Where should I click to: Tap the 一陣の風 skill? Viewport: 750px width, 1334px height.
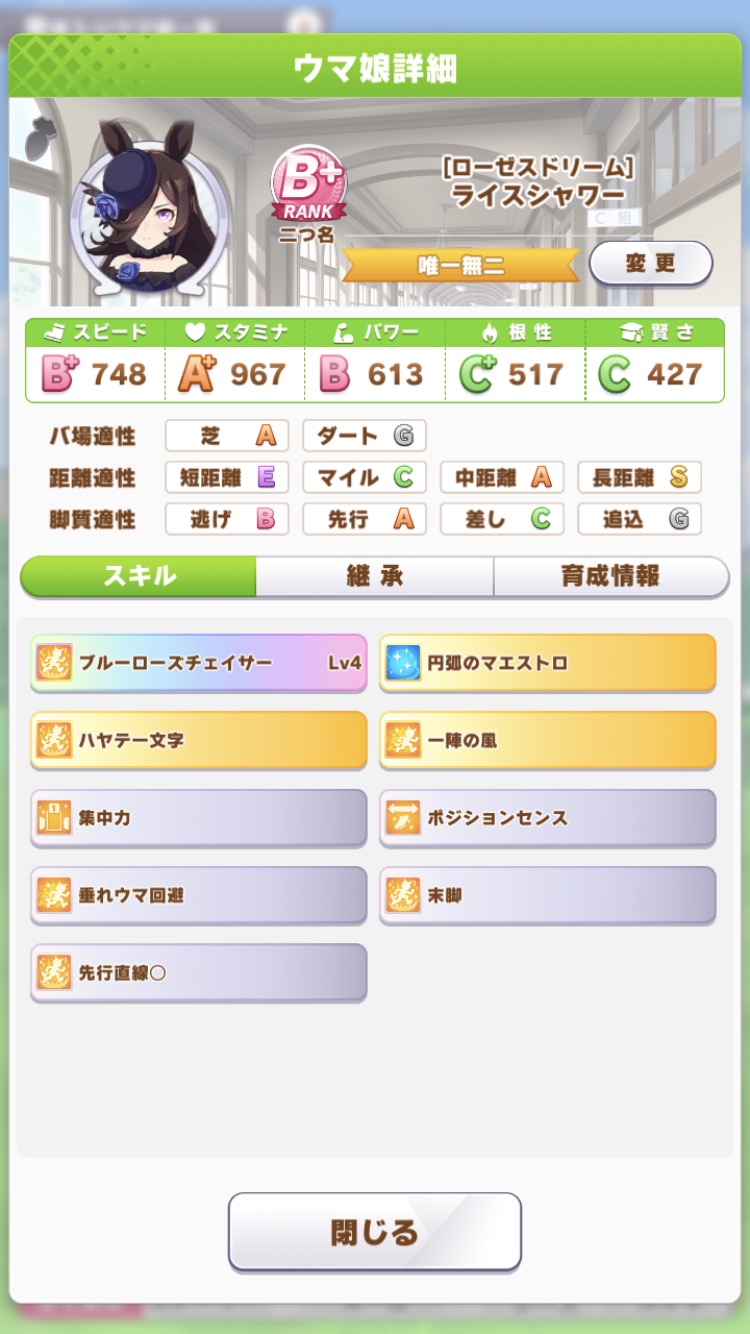click(547, 740)
